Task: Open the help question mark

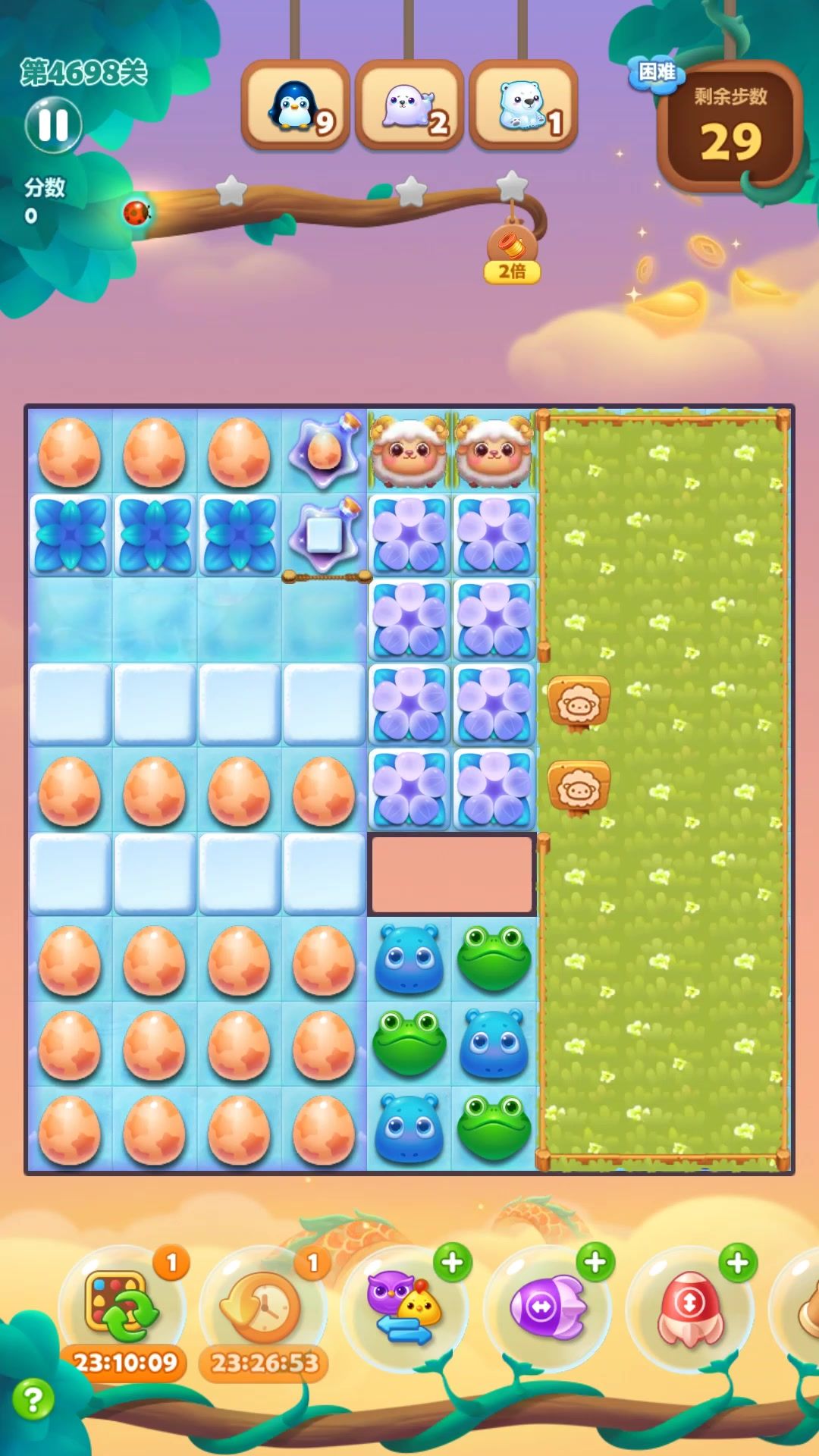Action: 33,1399
